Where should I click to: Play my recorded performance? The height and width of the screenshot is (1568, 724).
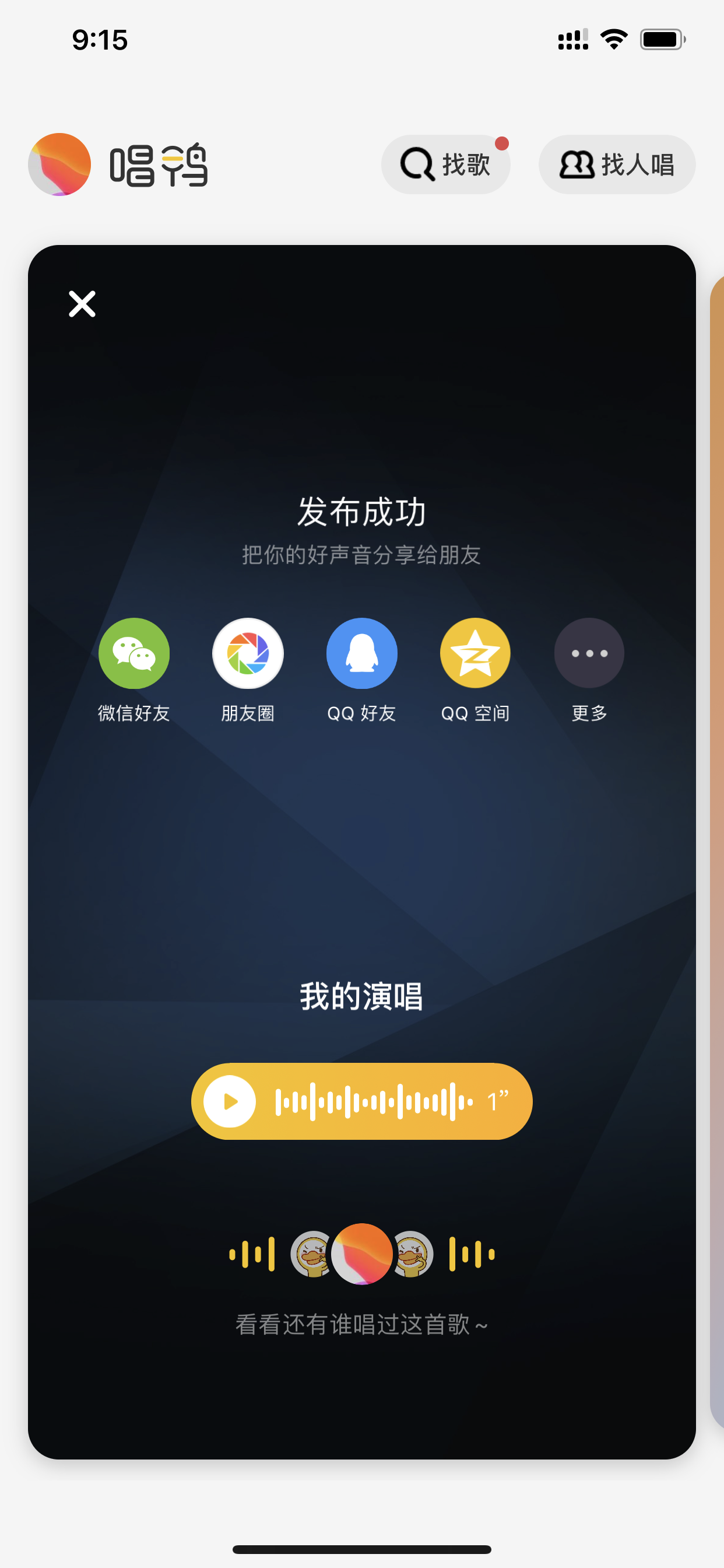point(229,1101)
